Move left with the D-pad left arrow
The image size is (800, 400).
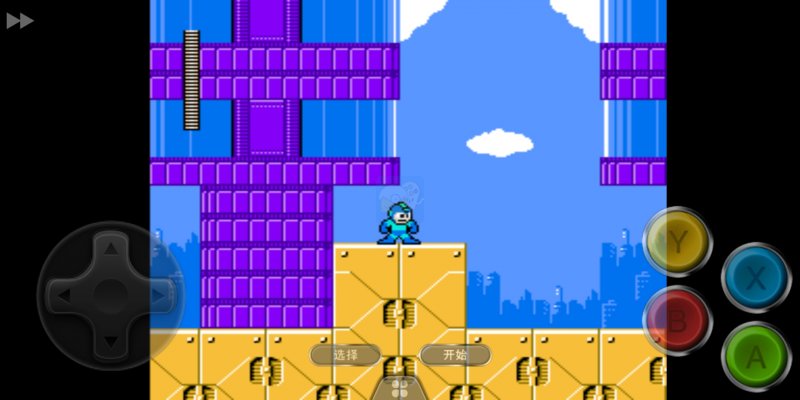(65, 296)
